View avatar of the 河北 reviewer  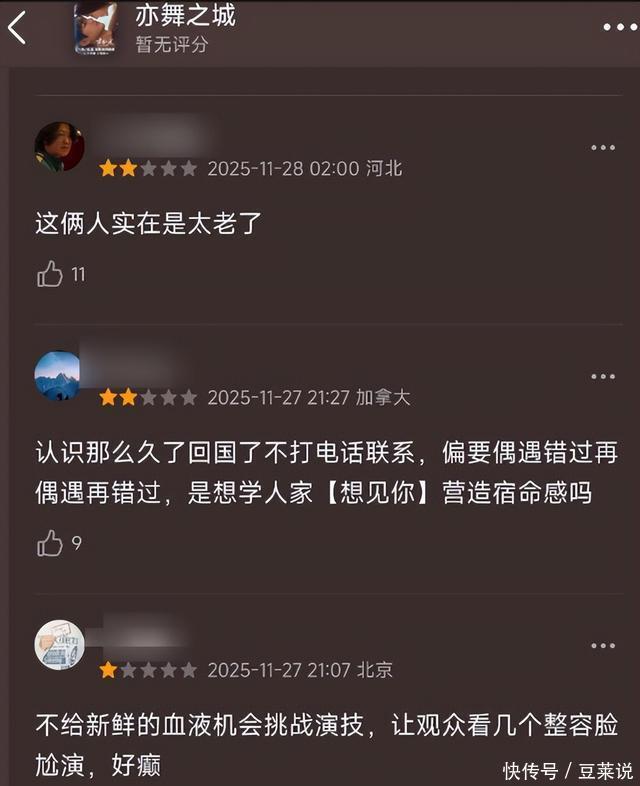[x=59, y=147]
